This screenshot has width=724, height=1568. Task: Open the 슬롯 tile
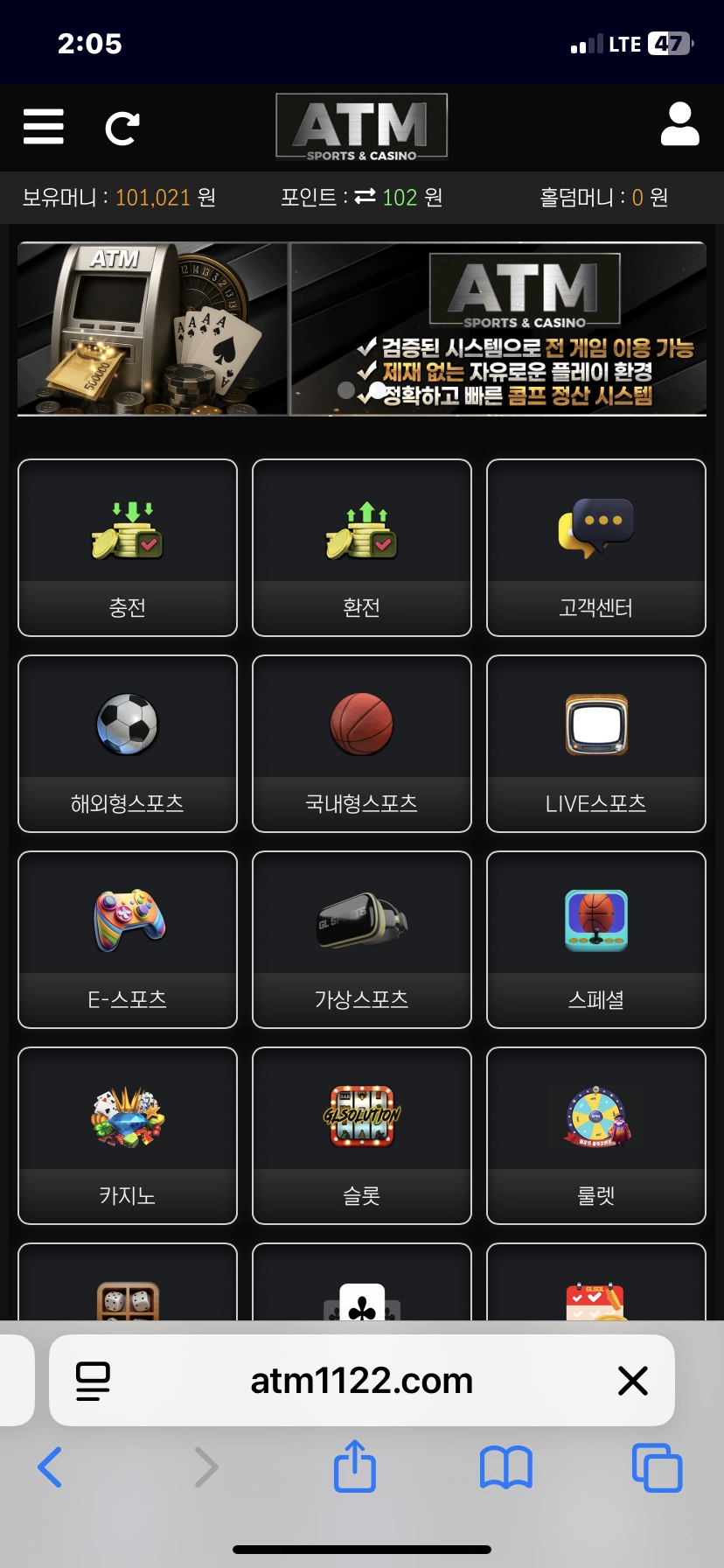[362, 1135]
